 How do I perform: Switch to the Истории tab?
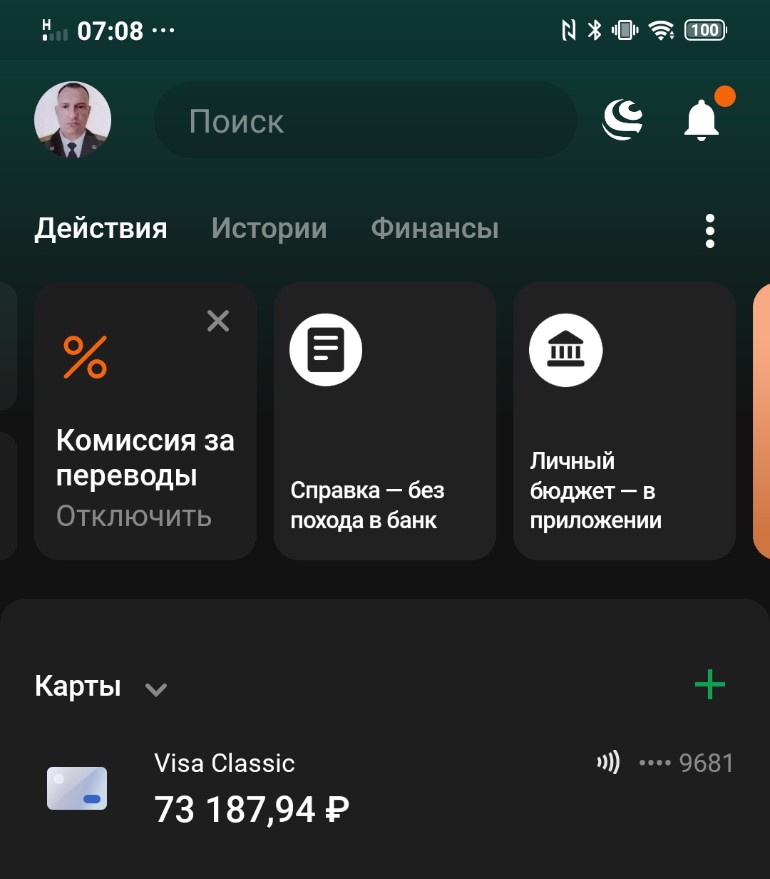[269, 228]
